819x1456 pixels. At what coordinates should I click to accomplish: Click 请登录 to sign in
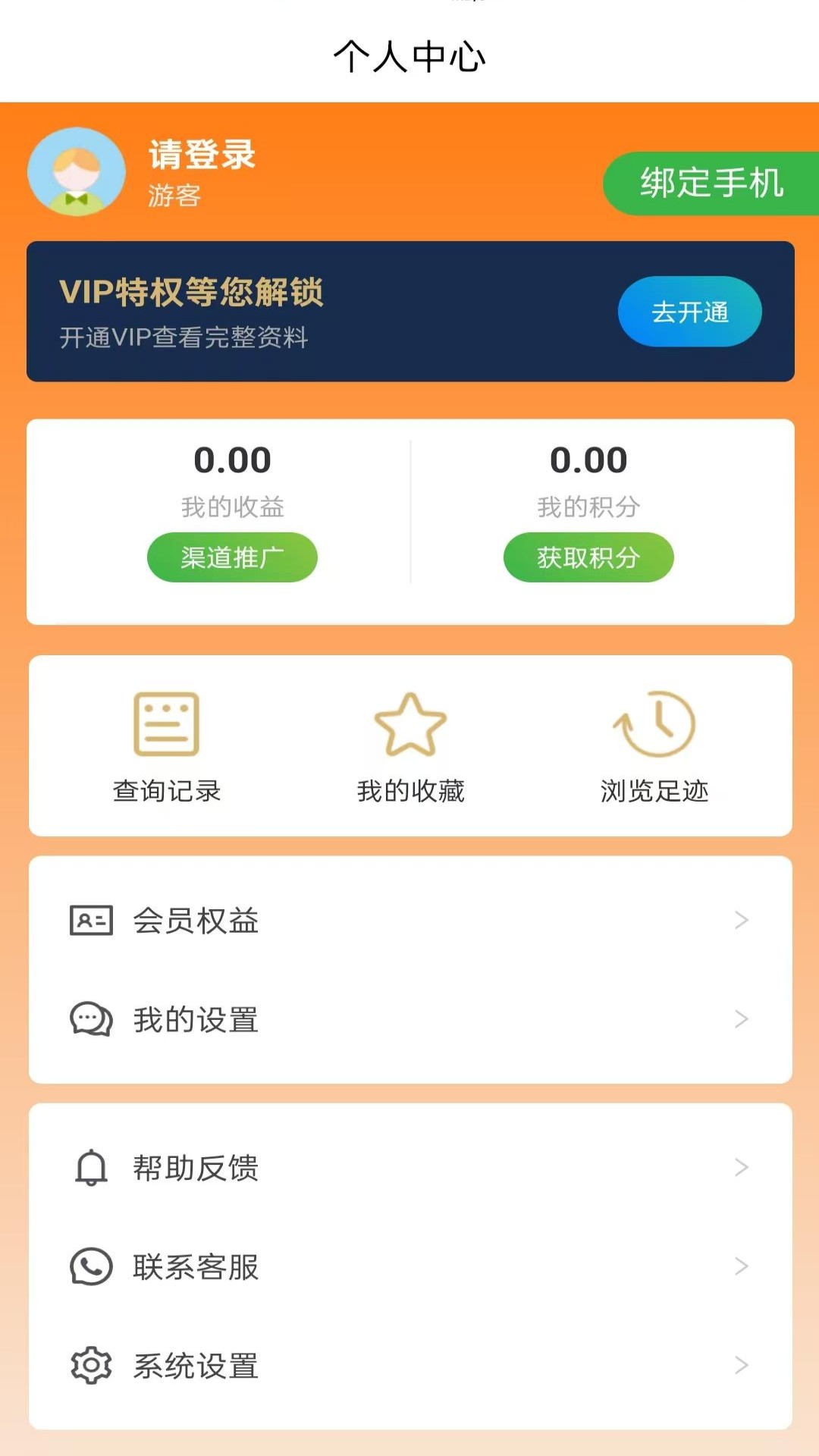click(199, 154)
